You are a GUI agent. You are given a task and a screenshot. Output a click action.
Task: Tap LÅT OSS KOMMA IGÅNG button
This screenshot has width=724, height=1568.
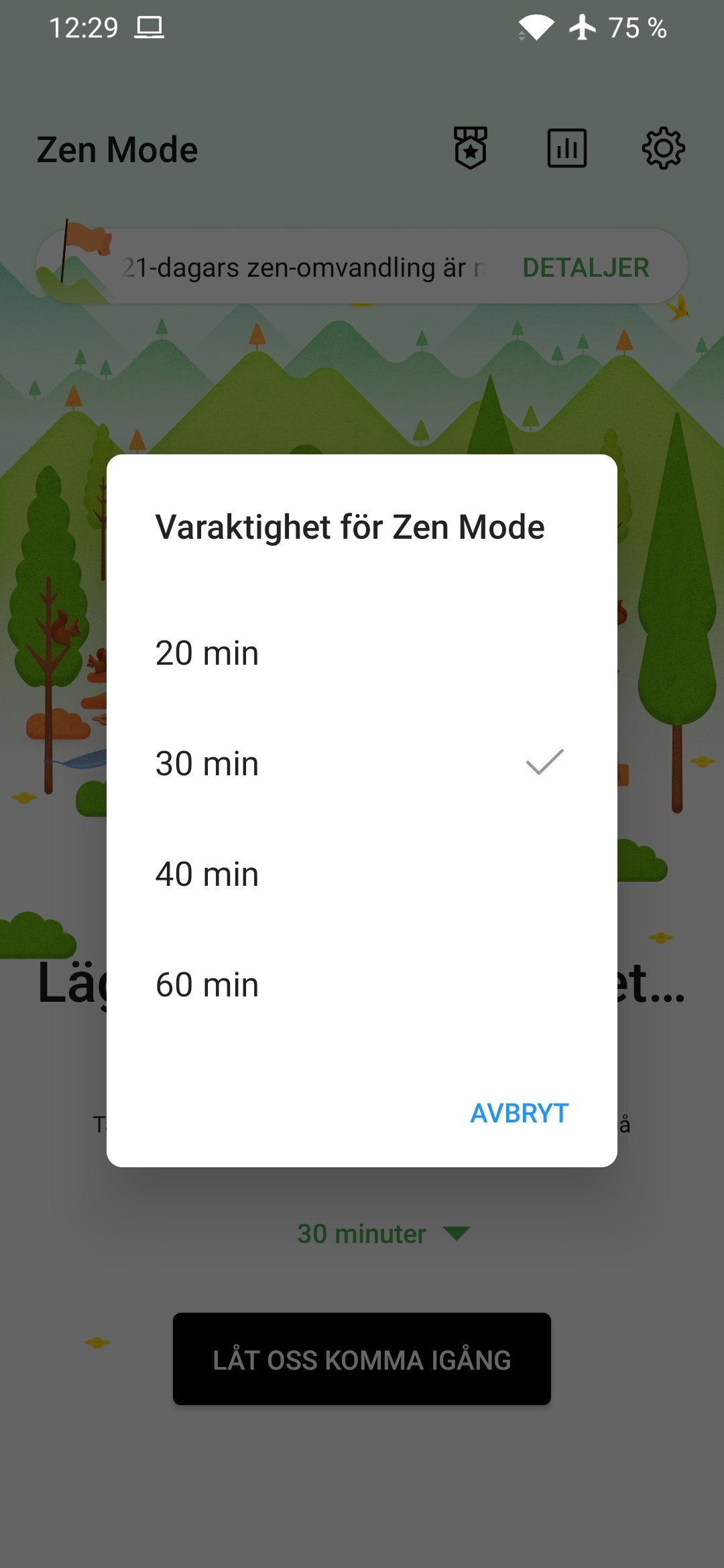click(362, 1359)
